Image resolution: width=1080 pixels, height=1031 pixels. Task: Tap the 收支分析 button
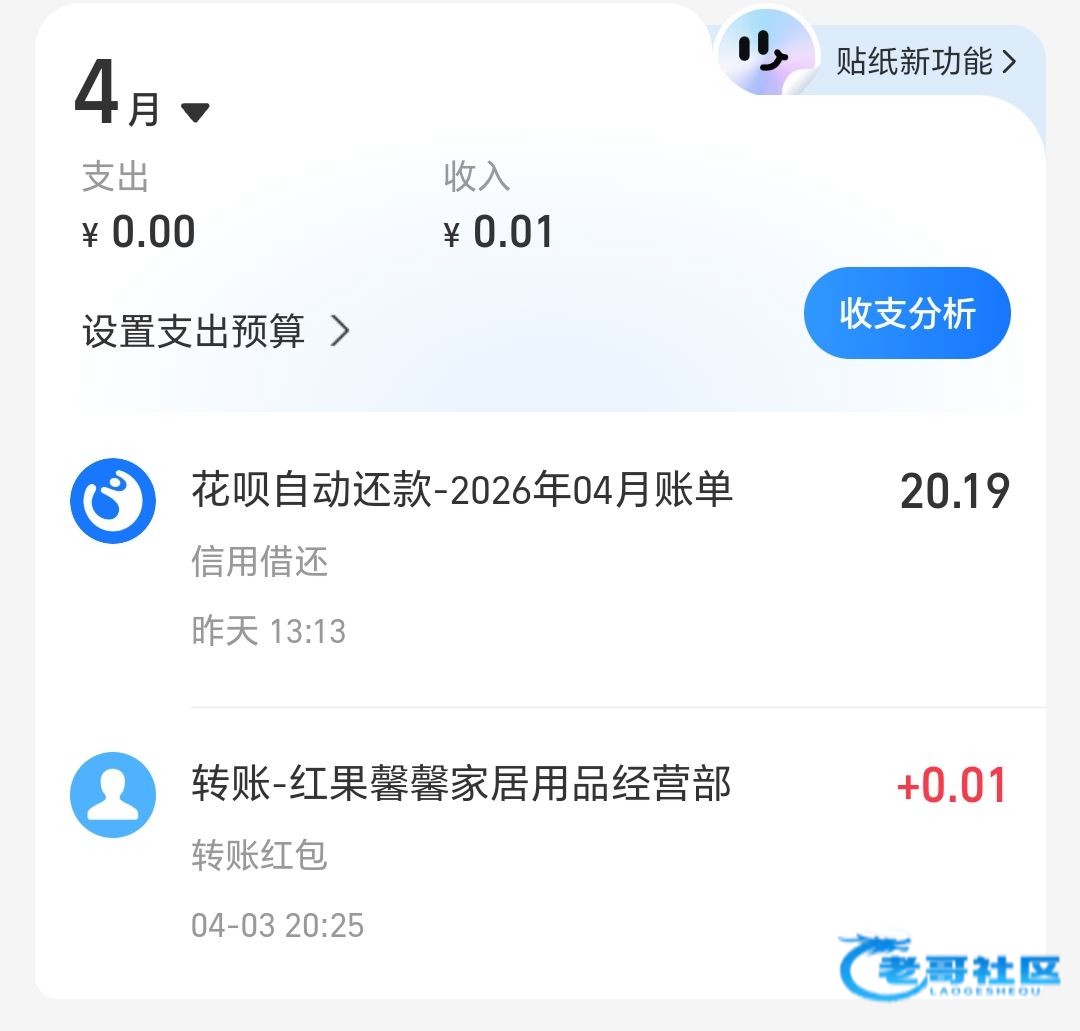[x=906, y=313]
